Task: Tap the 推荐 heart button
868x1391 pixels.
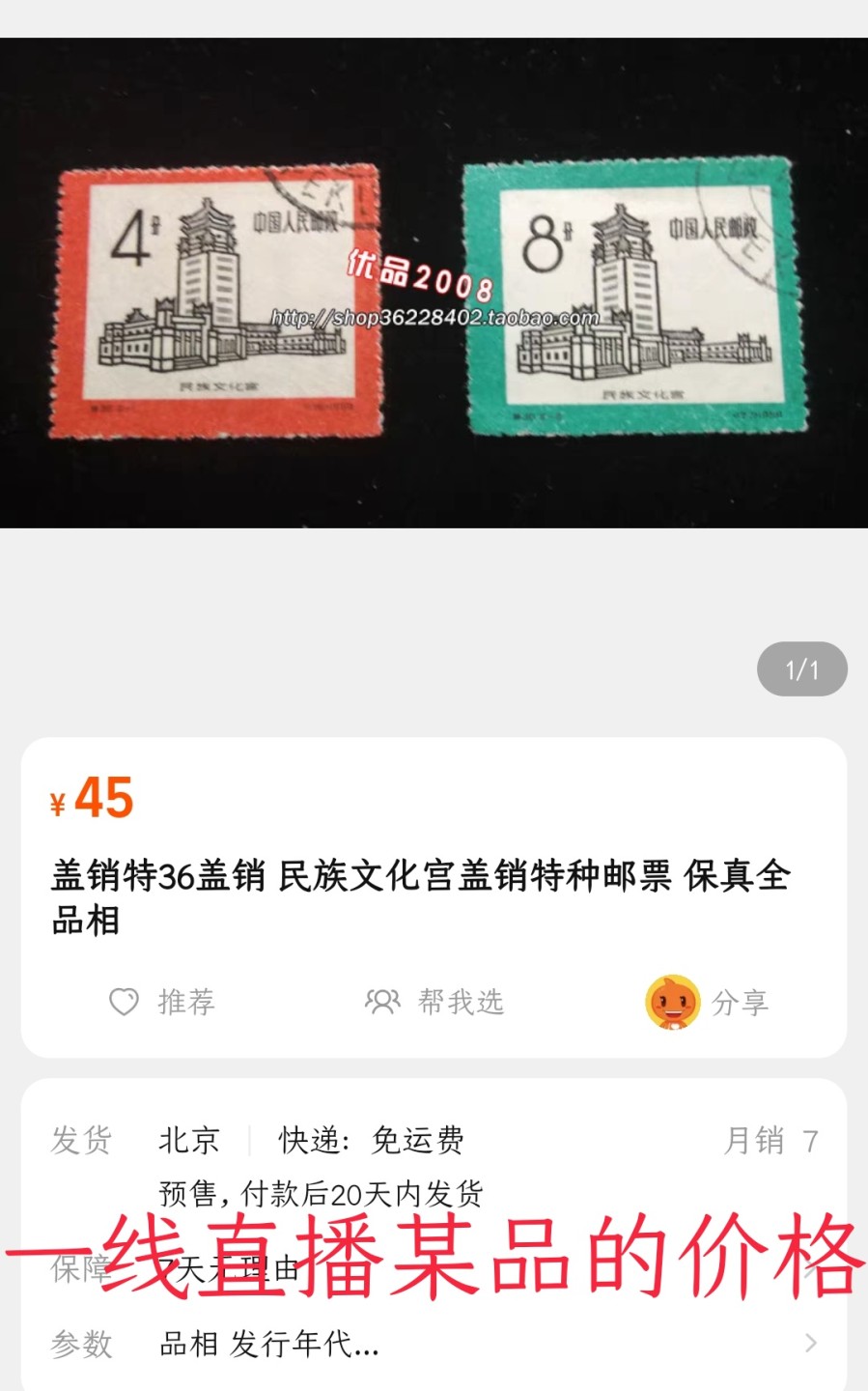Action: pyautogui.click(x=161, y=1002)
